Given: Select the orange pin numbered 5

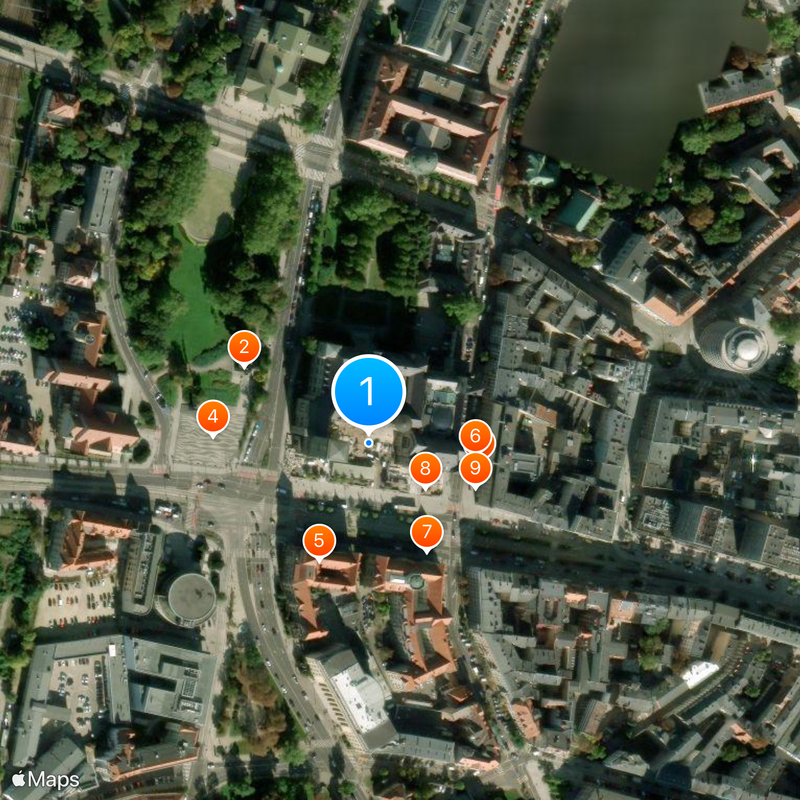Looking at the screenshot, I should 319,541.
